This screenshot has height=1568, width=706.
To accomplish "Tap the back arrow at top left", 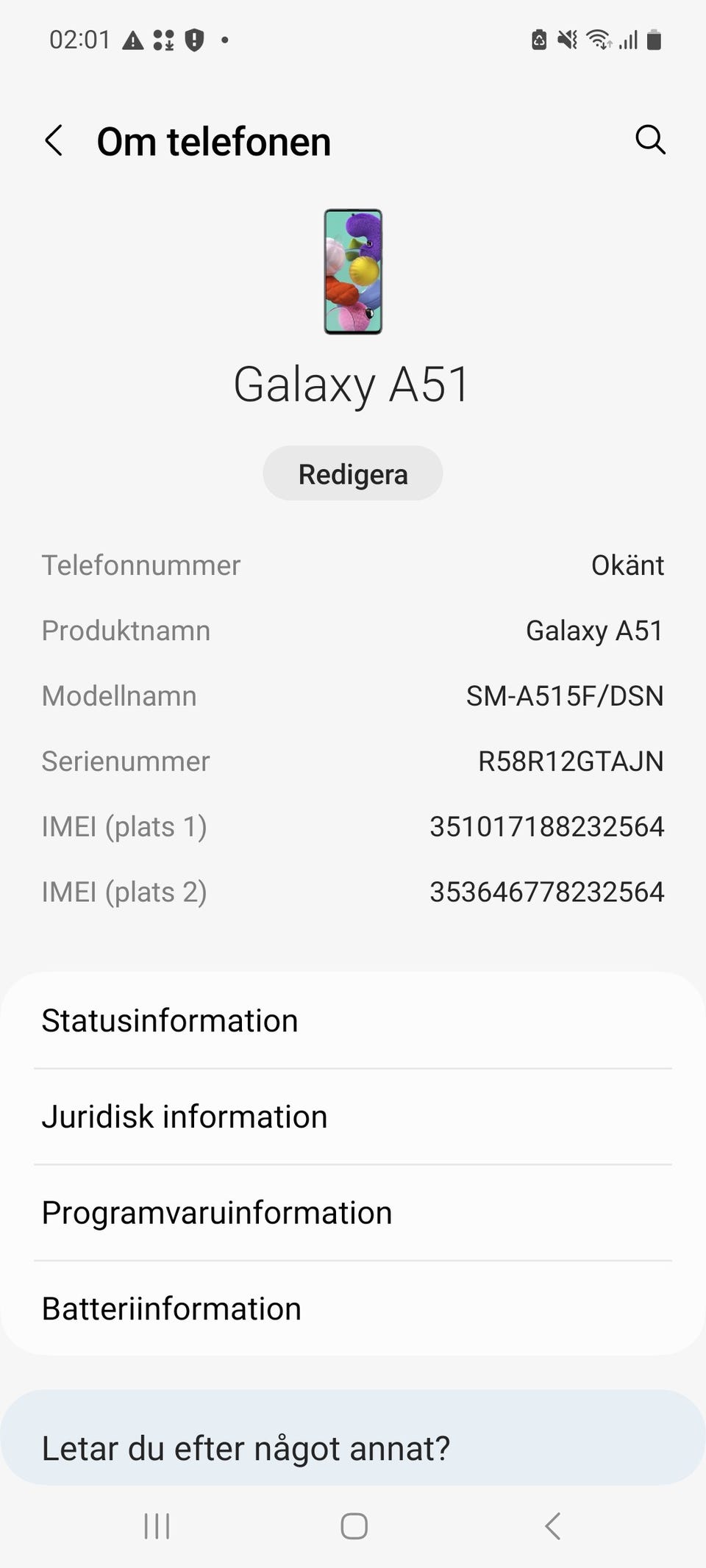I will pos(54,140).
